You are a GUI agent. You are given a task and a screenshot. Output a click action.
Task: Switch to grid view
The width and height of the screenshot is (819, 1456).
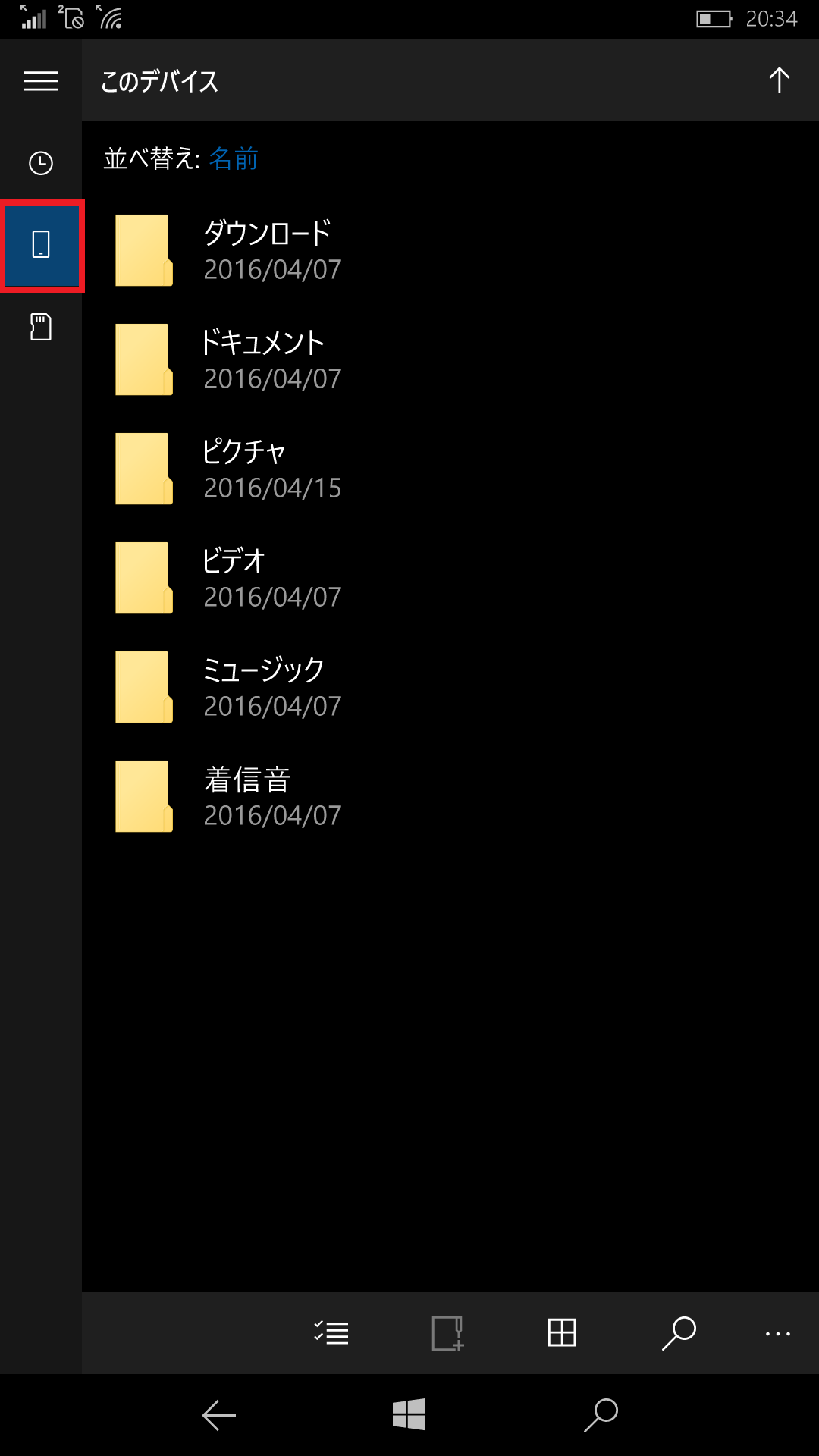pos(562,1332)
